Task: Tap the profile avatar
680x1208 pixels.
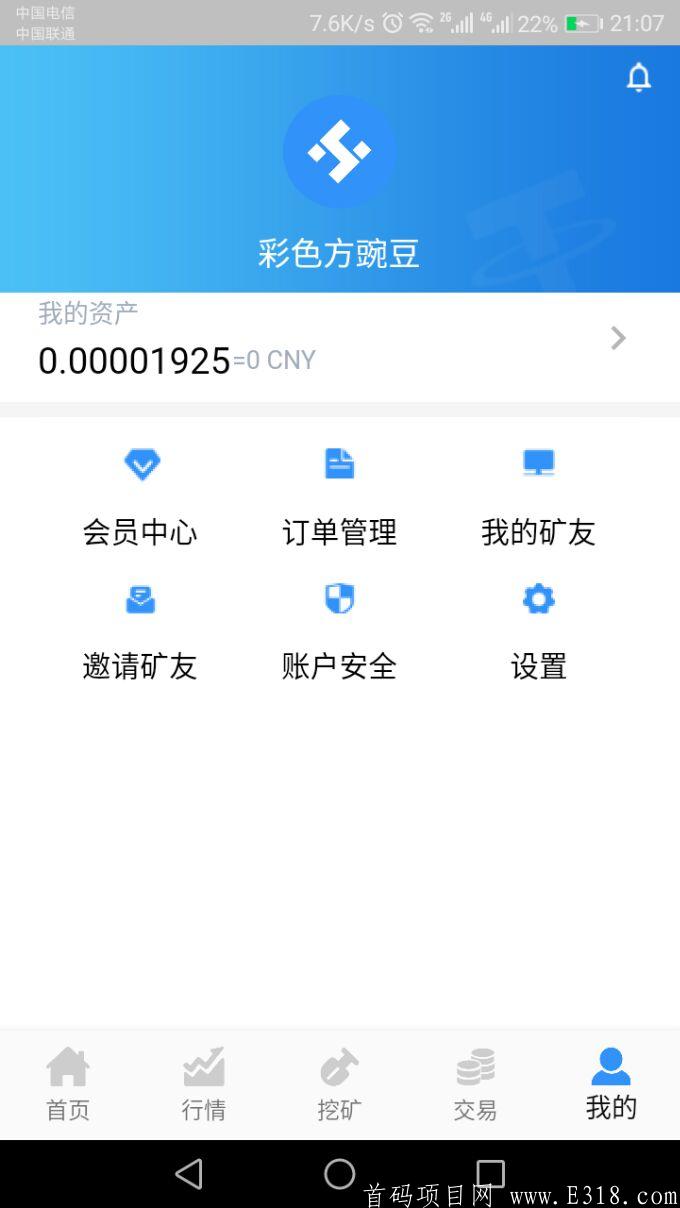Action: 339,151
